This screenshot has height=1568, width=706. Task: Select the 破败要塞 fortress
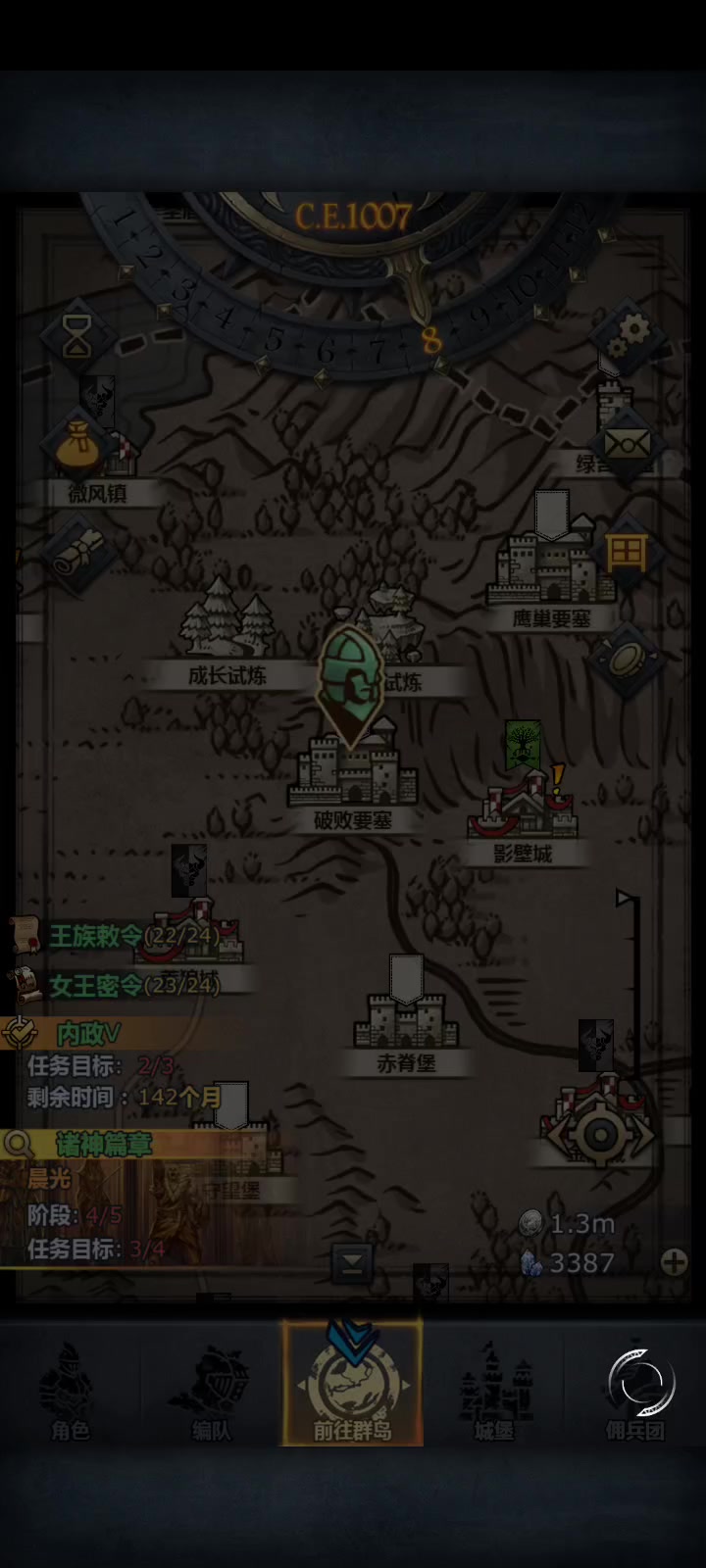tap(353, 779)
